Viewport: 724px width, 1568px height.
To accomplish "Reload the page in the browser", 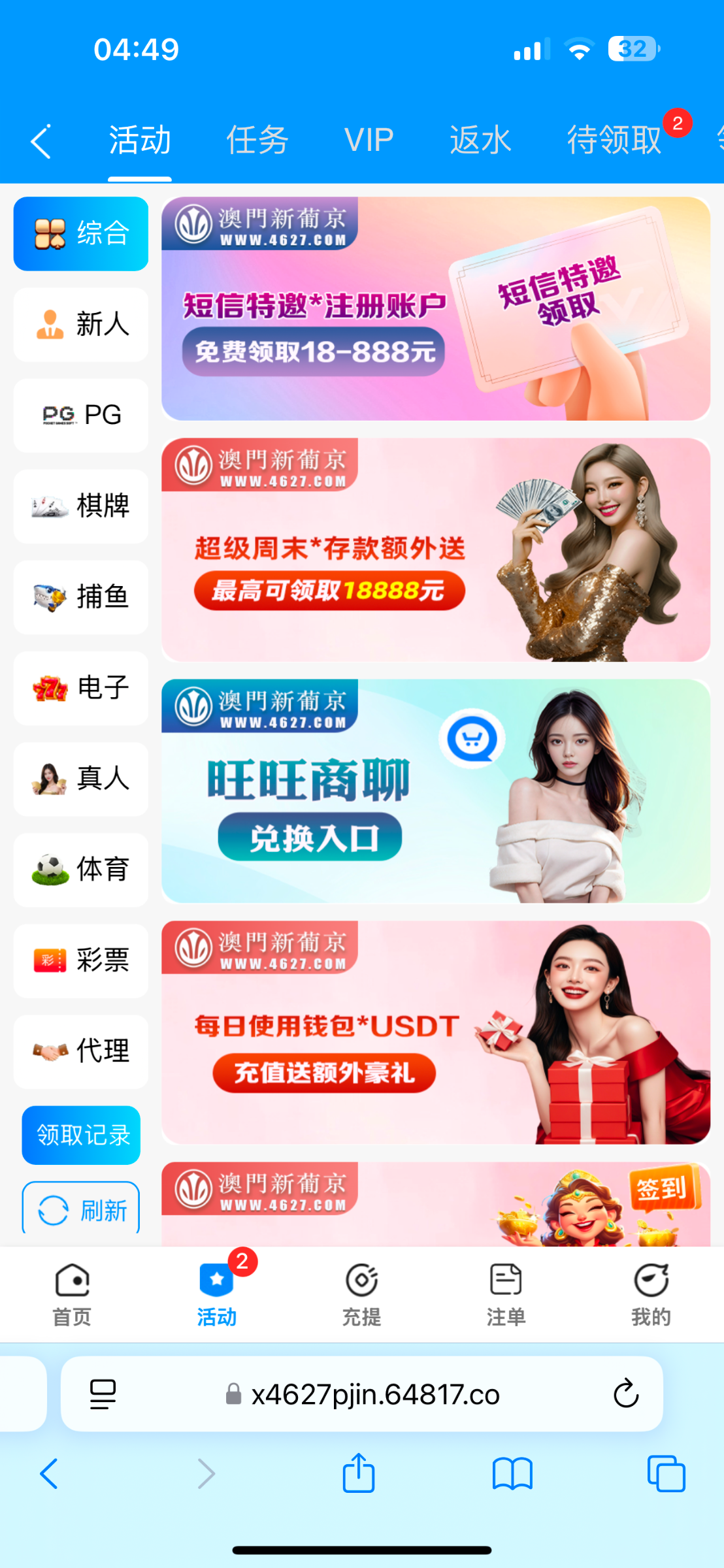I will [x=625, y=1394].
